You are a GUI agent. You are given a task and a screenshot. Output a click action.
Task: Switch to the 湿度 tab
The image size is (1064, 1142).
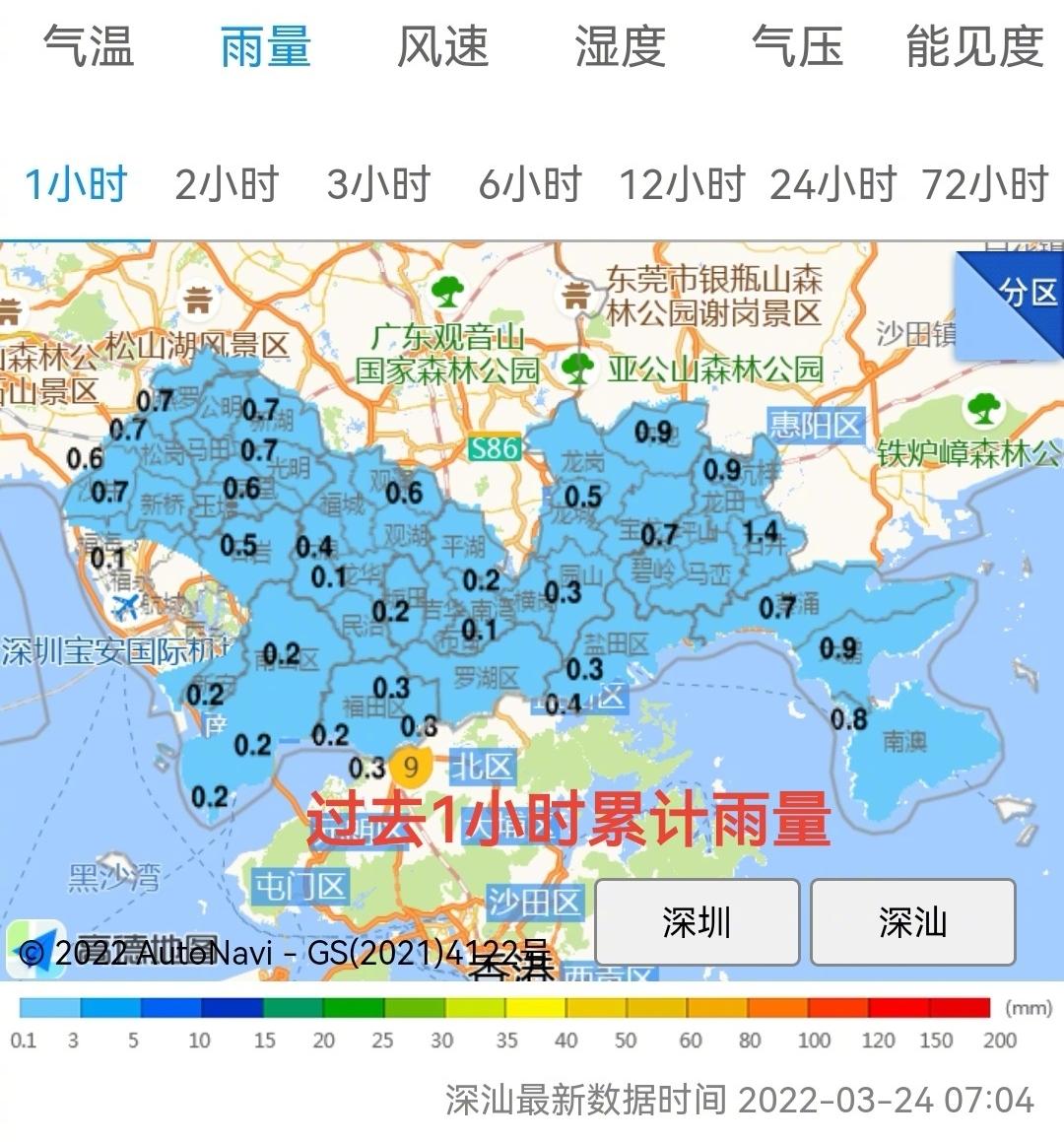pyautogui.click(x=620, y=46)
